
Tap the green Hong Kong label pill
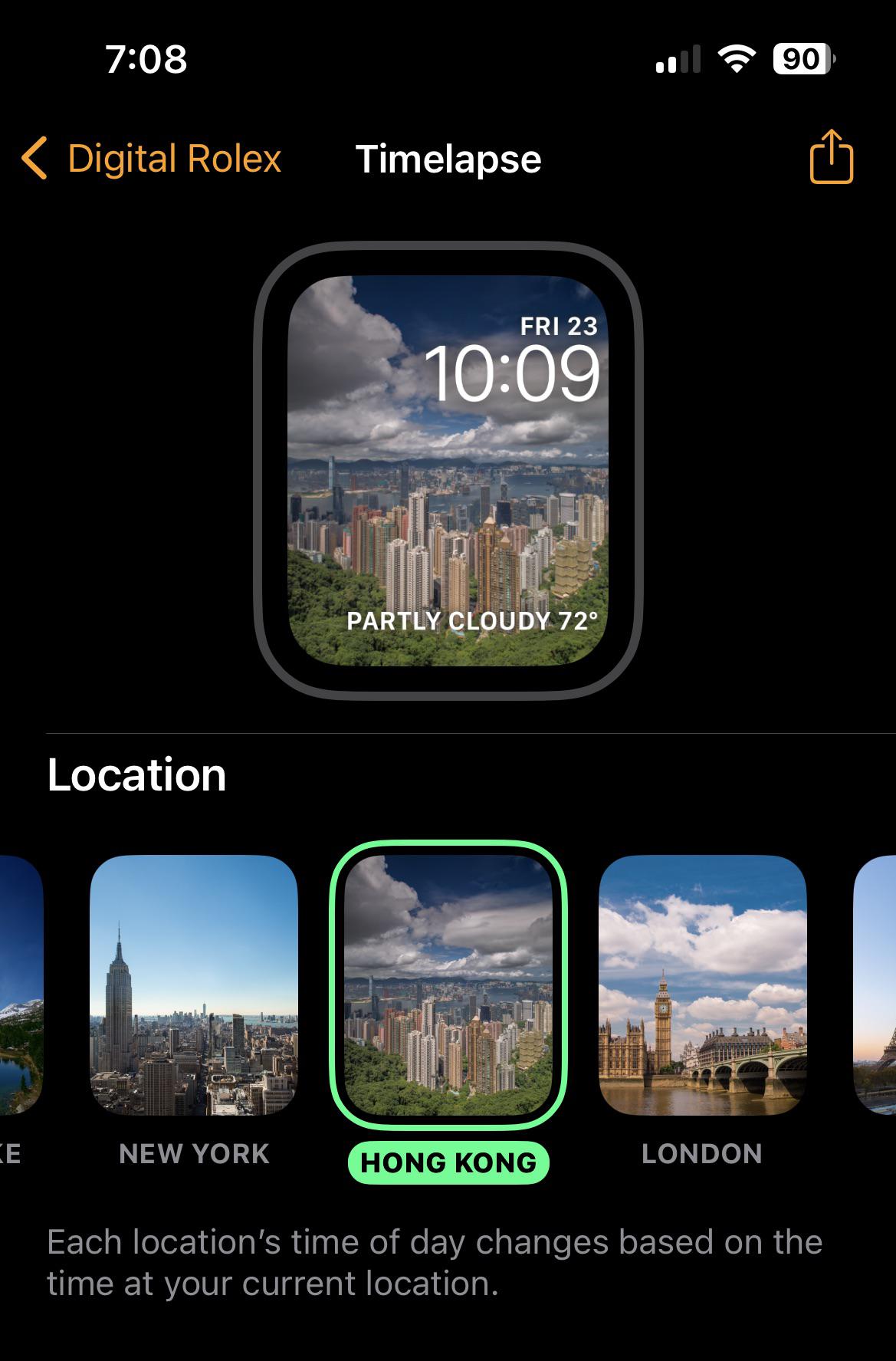point(448,1162)
